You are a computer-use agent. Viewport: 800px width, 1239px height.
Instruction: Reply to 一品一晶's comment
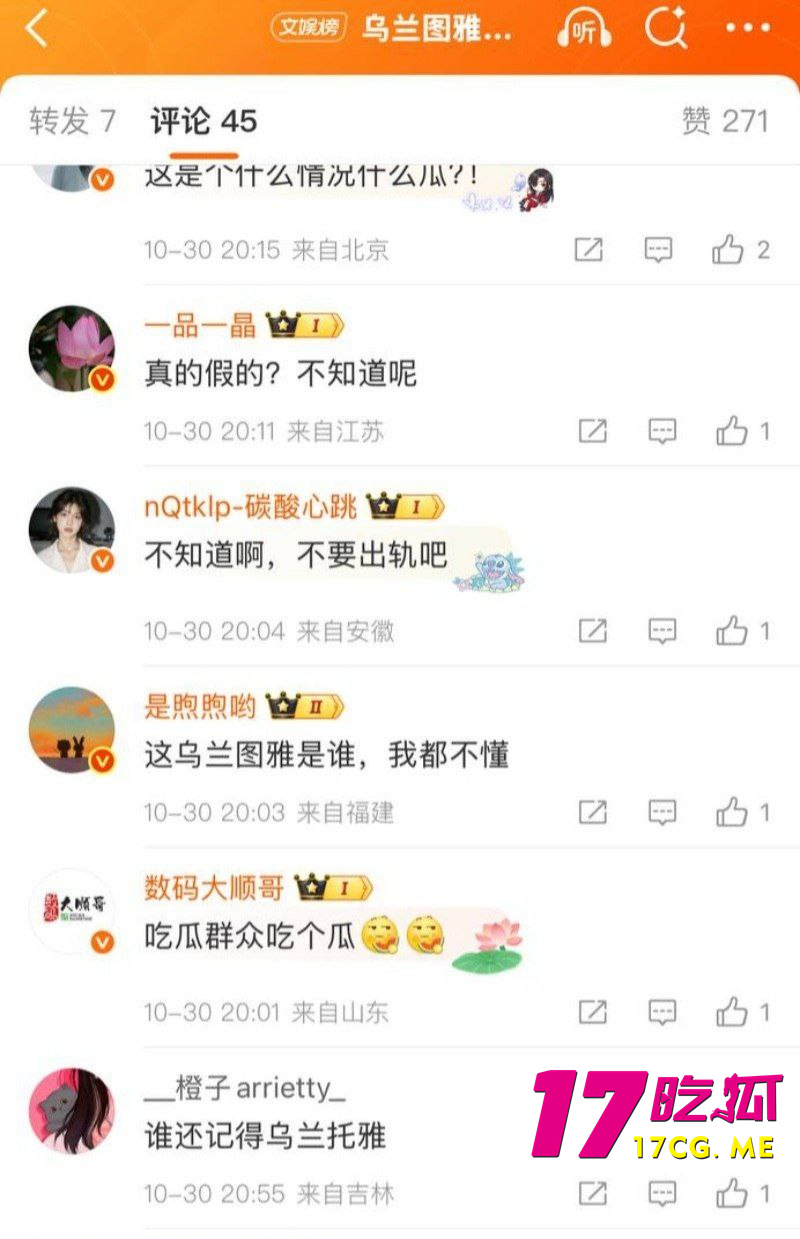[x=662, y=432]
